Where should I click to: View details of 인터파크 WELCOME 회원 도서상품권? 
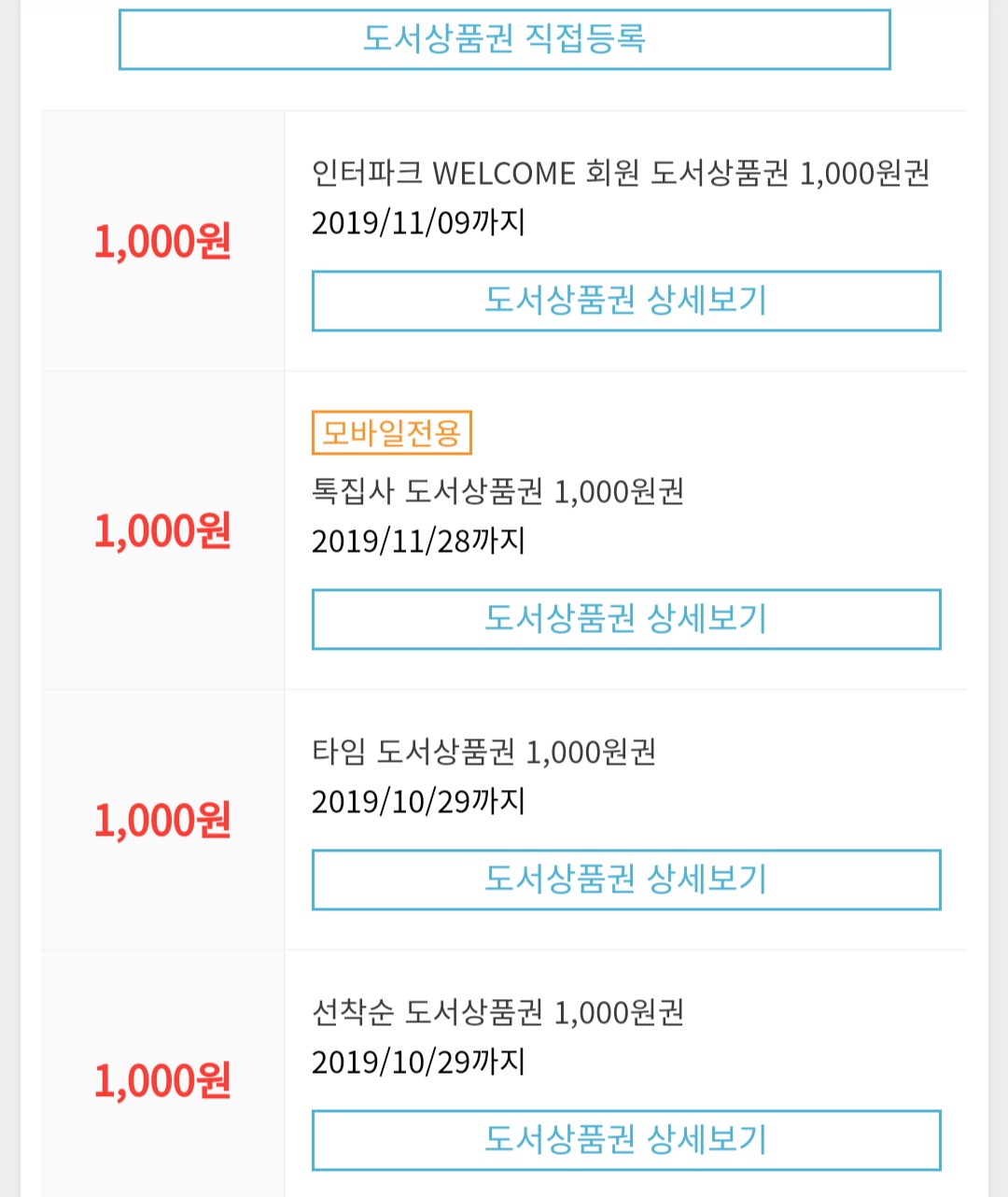tap(625, 301)
